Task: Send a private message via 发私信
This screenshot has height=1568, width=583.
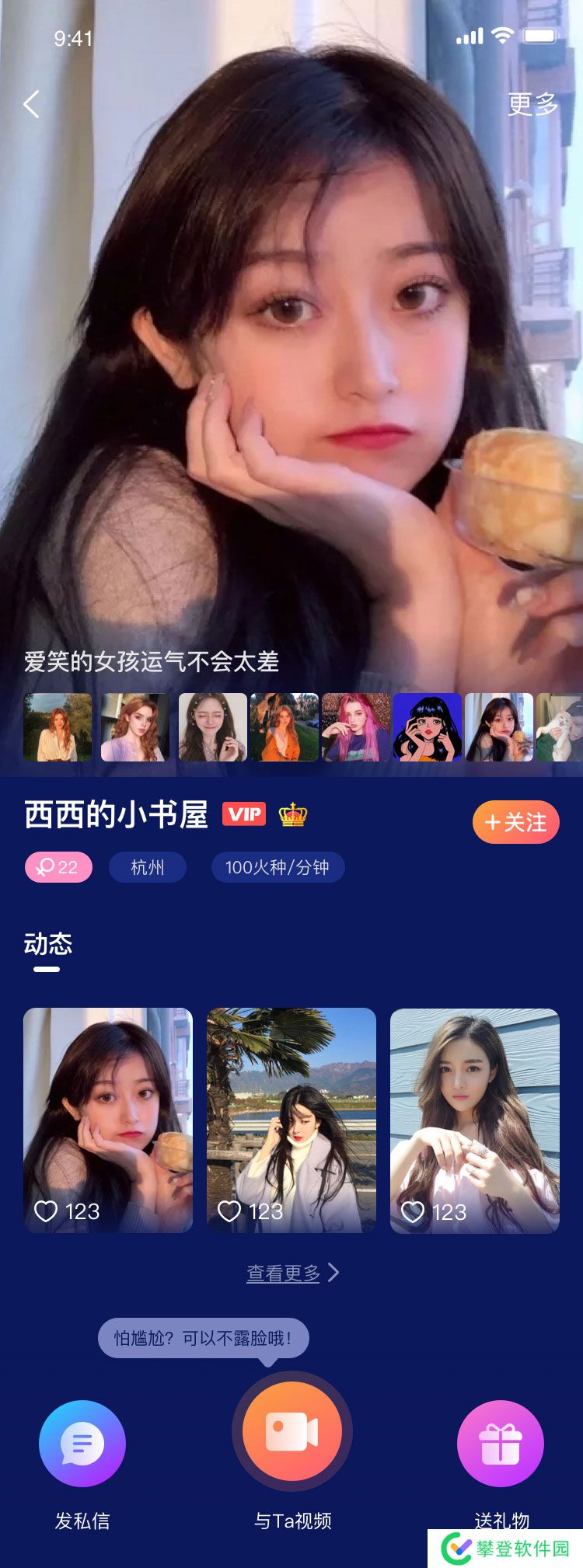Action: click(x=82, y=1444)
